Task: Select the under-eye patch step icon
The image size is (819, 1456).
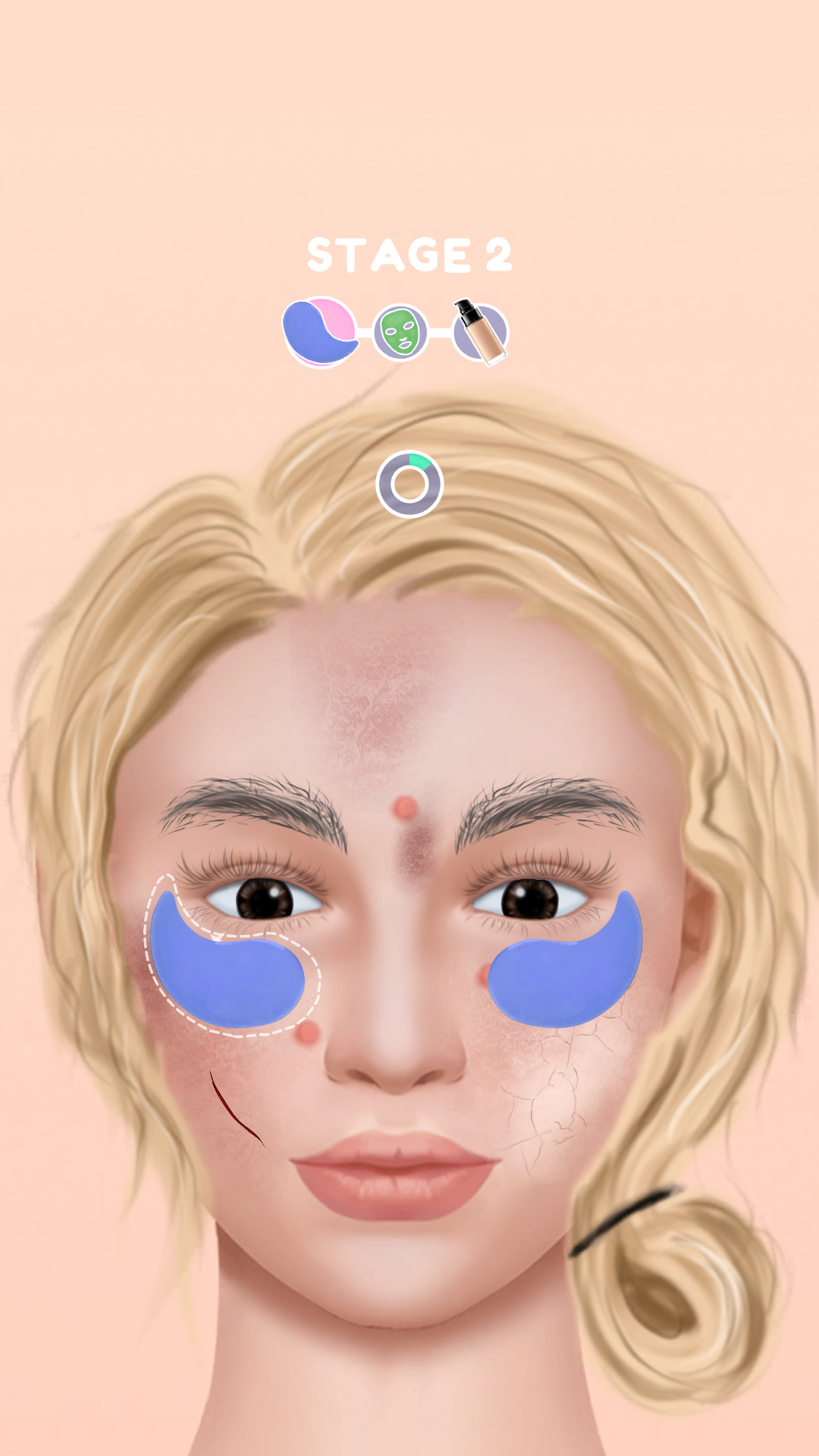Action: click(x=318, y=331)
